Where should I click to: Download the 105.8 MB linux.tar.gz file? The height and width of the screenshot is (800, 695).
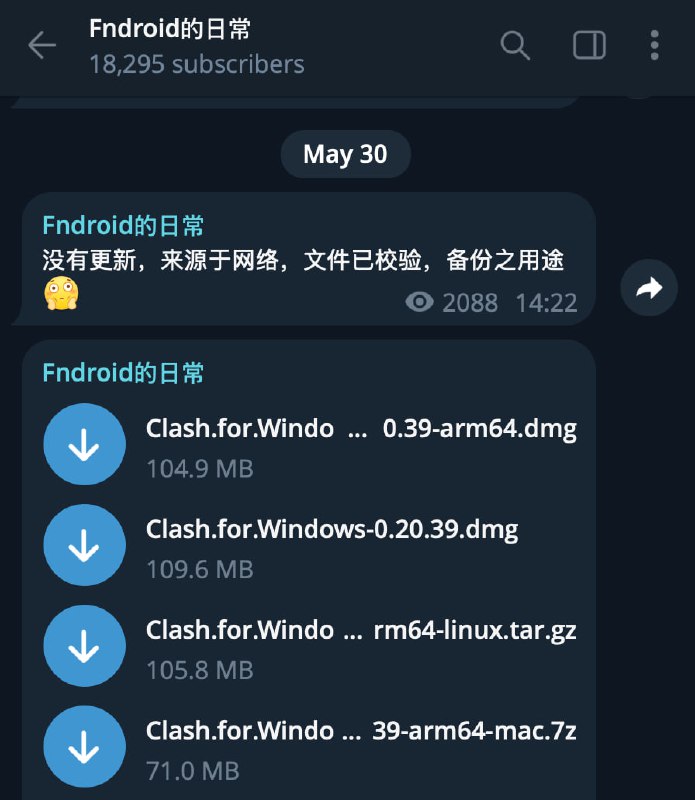pyautogui.click(x=84, y=647)
